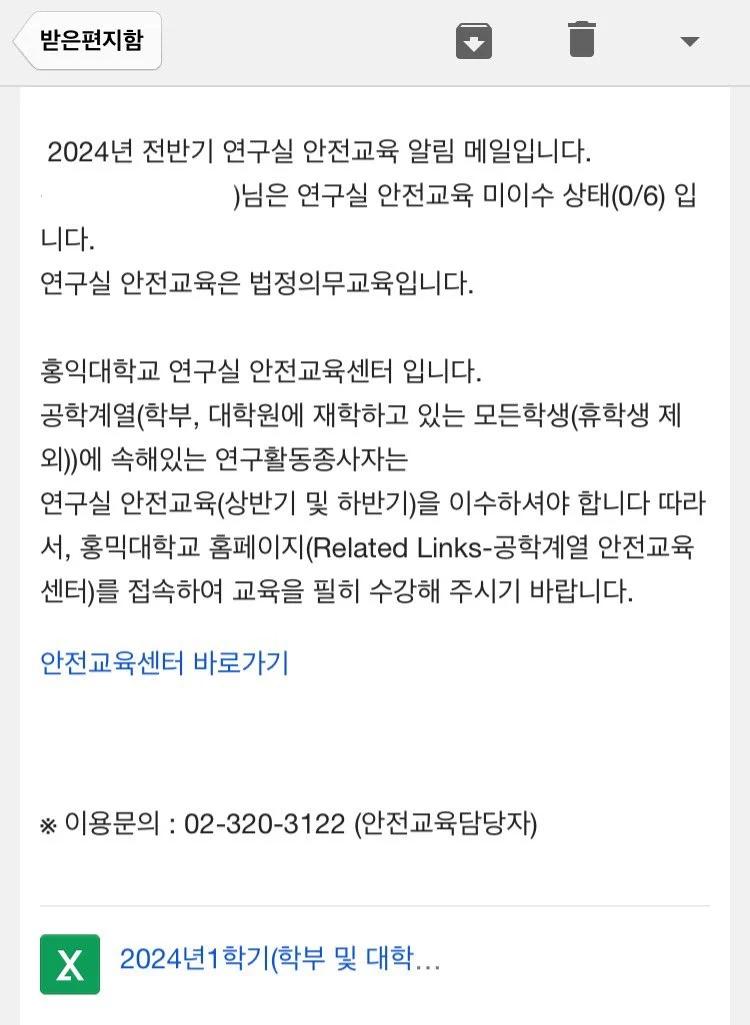Archive this email
This screenshot has width=750, height=1025.
point(474,41)
